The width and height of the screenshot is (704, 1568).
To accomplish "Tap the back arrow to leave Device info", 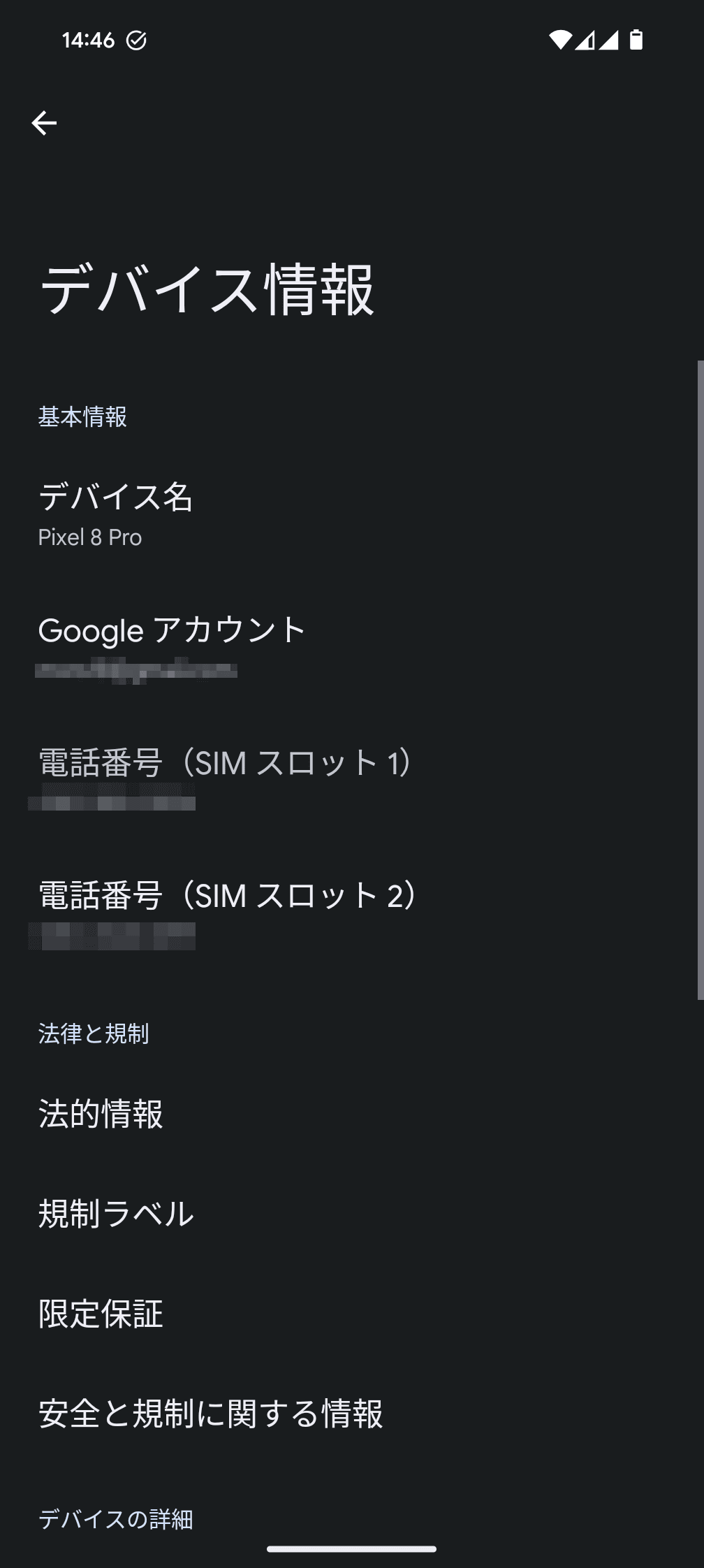I will click(x=46, y=124).
